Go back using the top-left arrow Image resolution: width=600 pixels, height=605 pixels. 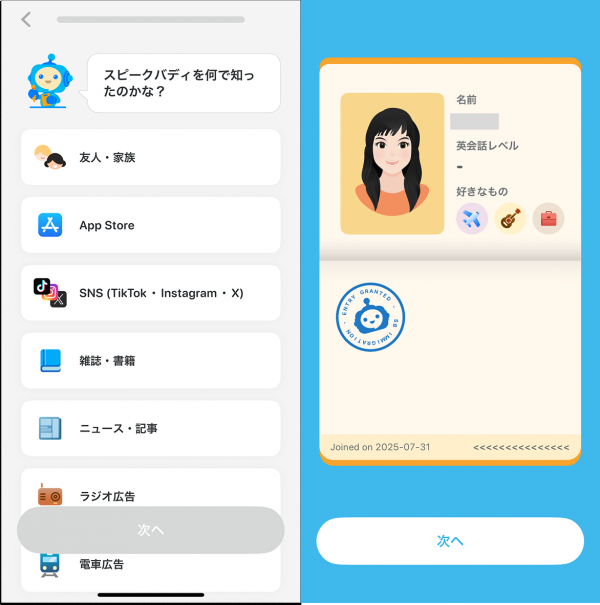coord(26,19)
